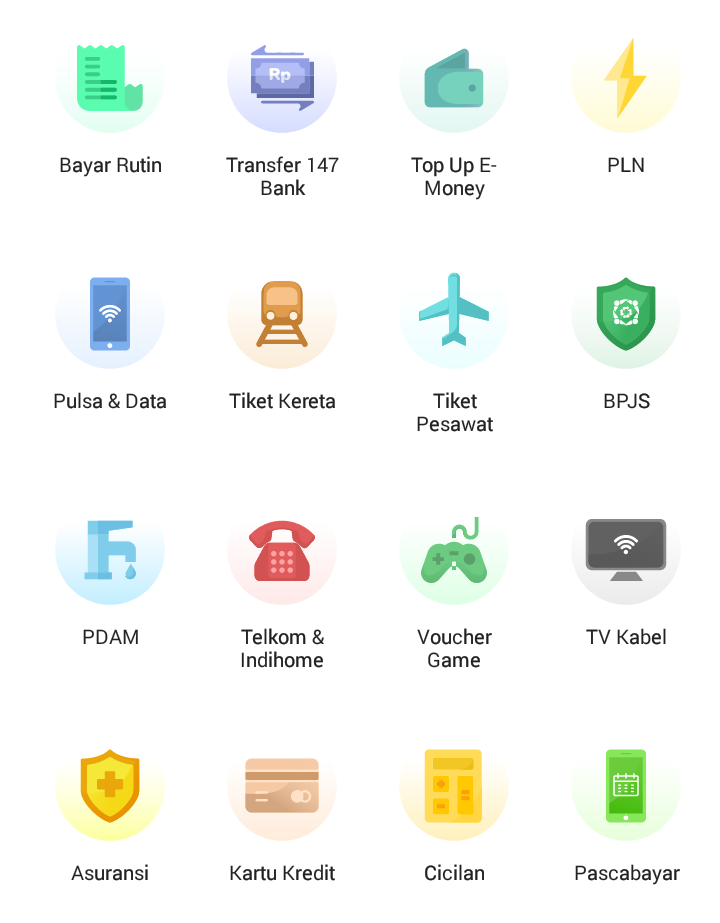This screenshot has height=923, width=720.
Task: Open Bayar Rutin payments
Action: tap(110, 80)
